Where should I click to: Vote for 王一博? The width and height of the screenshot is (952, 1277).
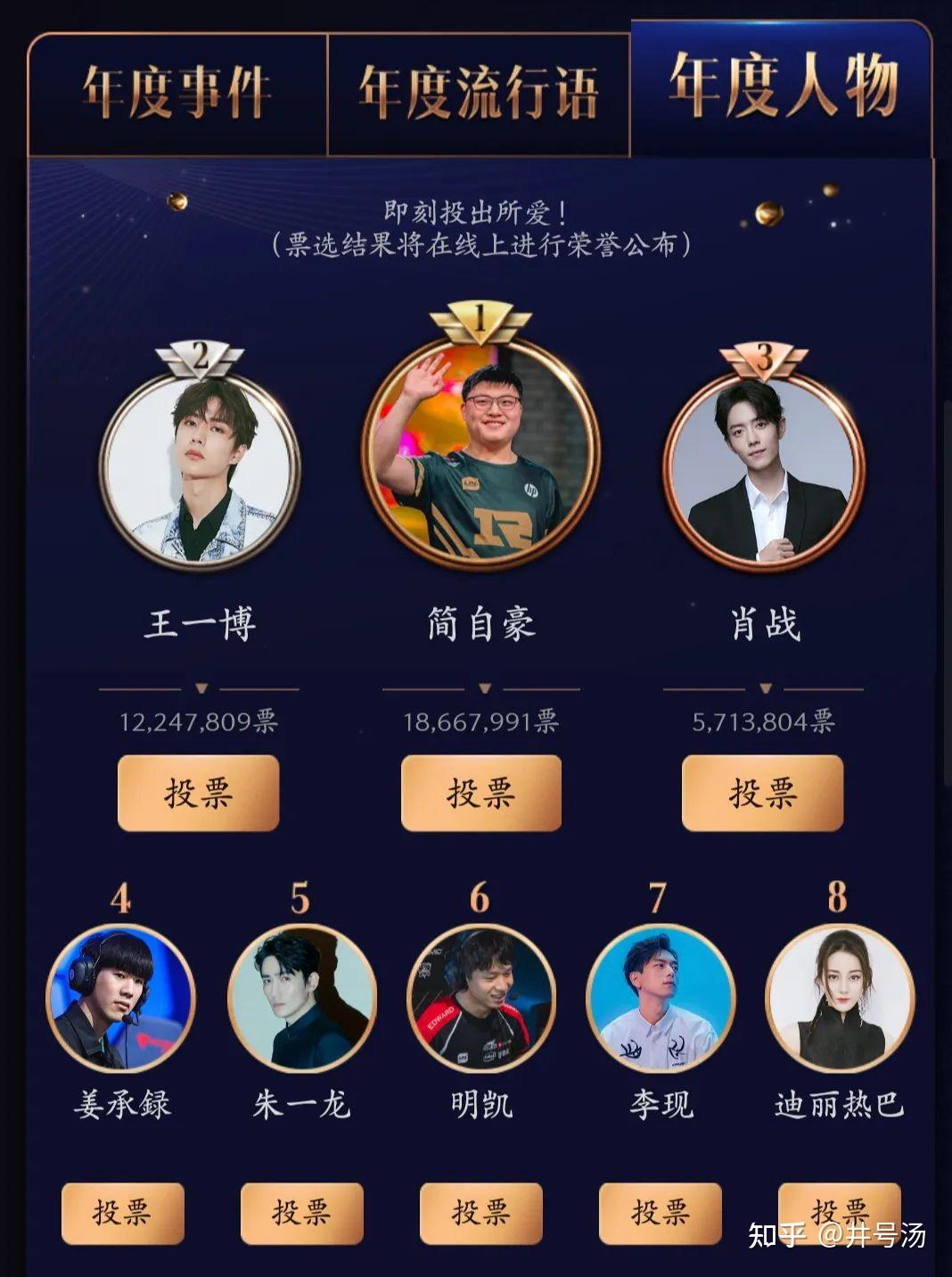pos(198,793)
